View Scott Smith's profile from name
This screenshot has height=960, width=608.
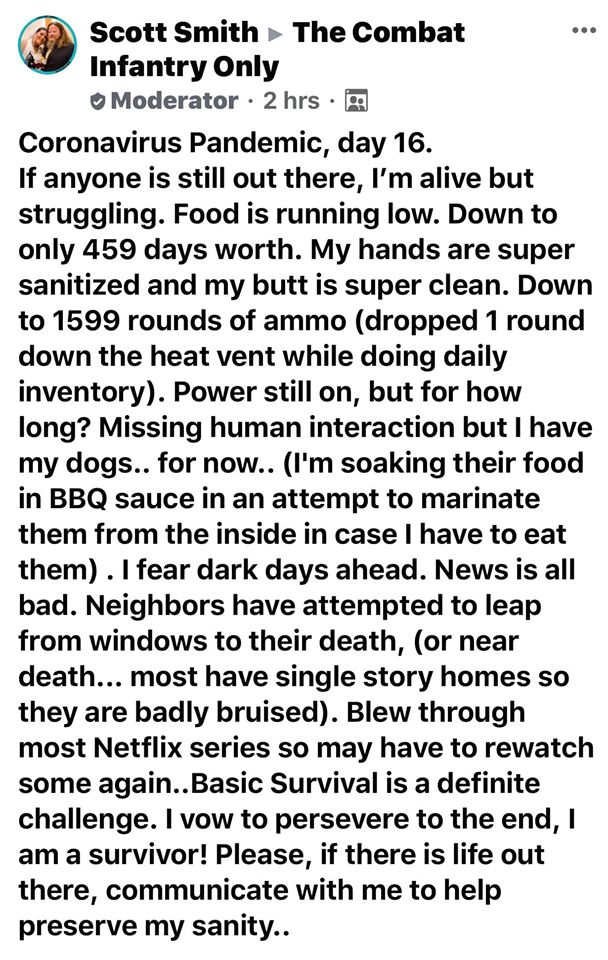173,33
